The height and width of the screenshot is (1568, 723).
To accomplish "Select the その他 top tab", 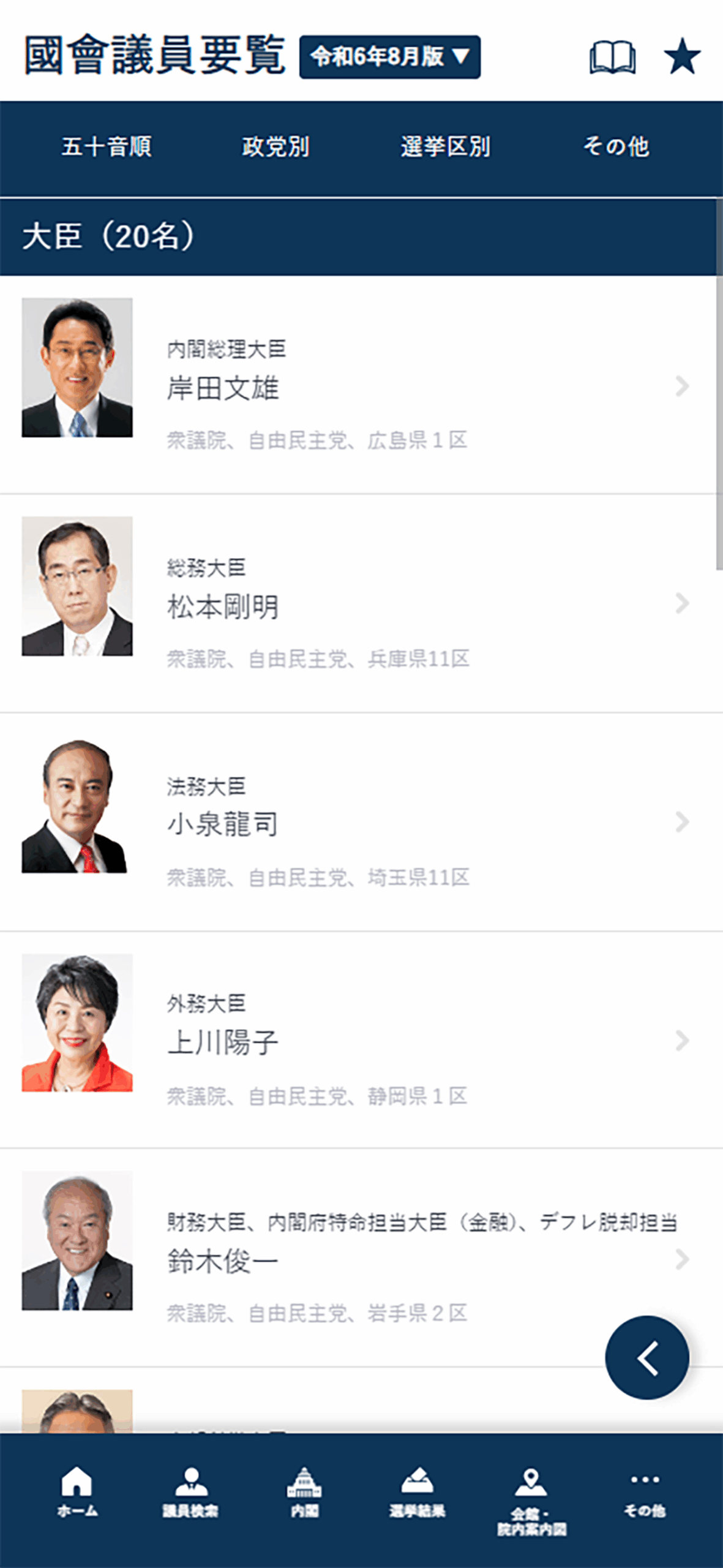I will 615,147.
